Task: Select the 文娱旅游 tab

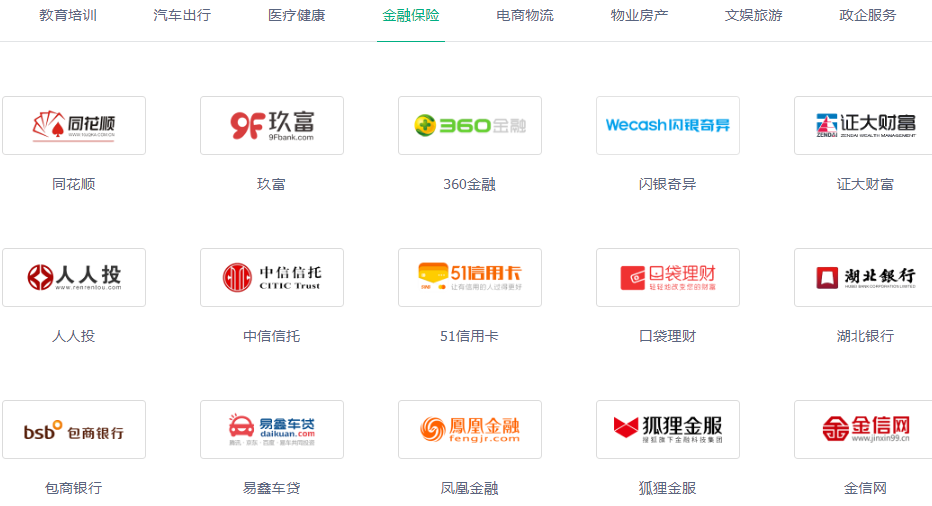Action: [x=754, y=15]
